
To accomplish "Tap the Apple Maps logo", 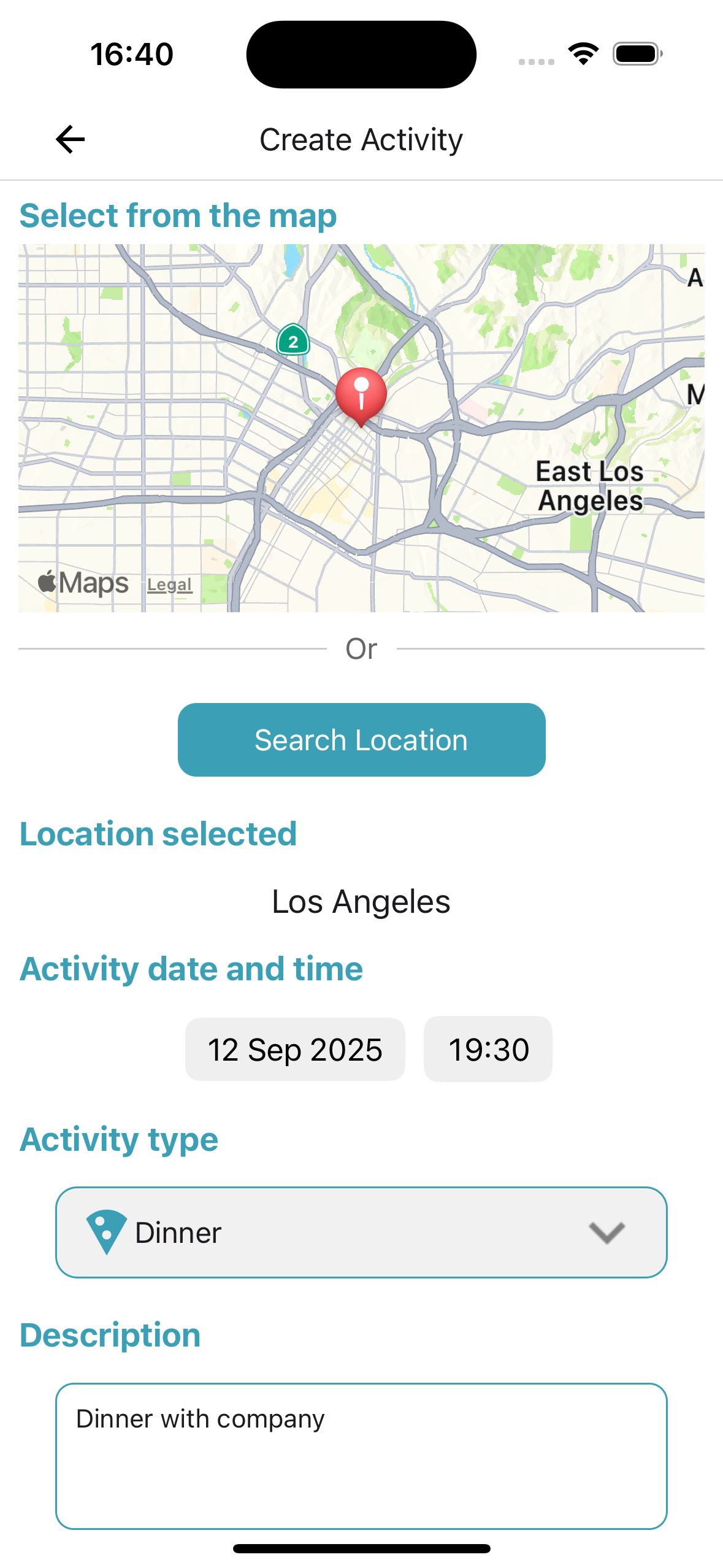I will coord(80,582).
